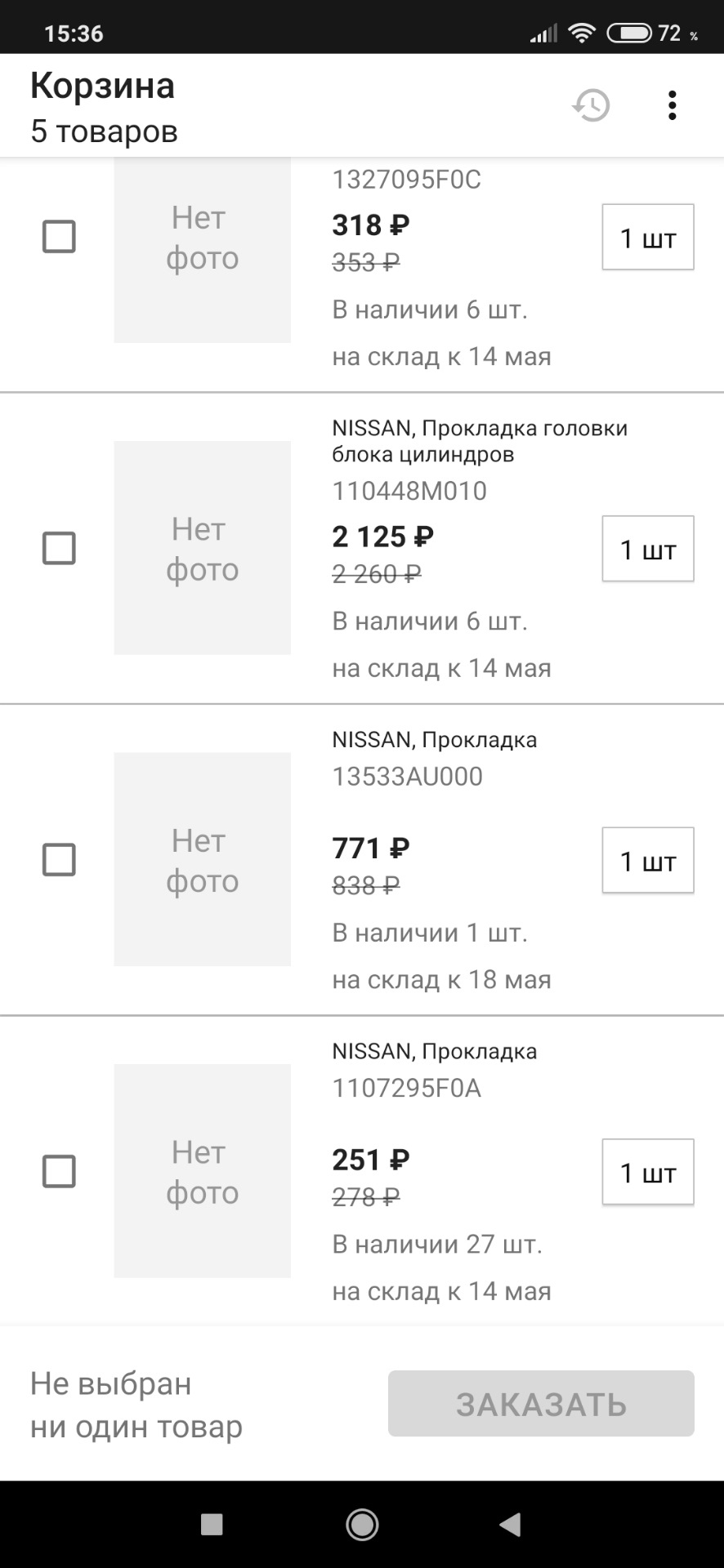This screenshot has height=1568, width=724.
Task: Tap the Нет фото placeholder for 13533AU000
Action: tap(203, 860)
